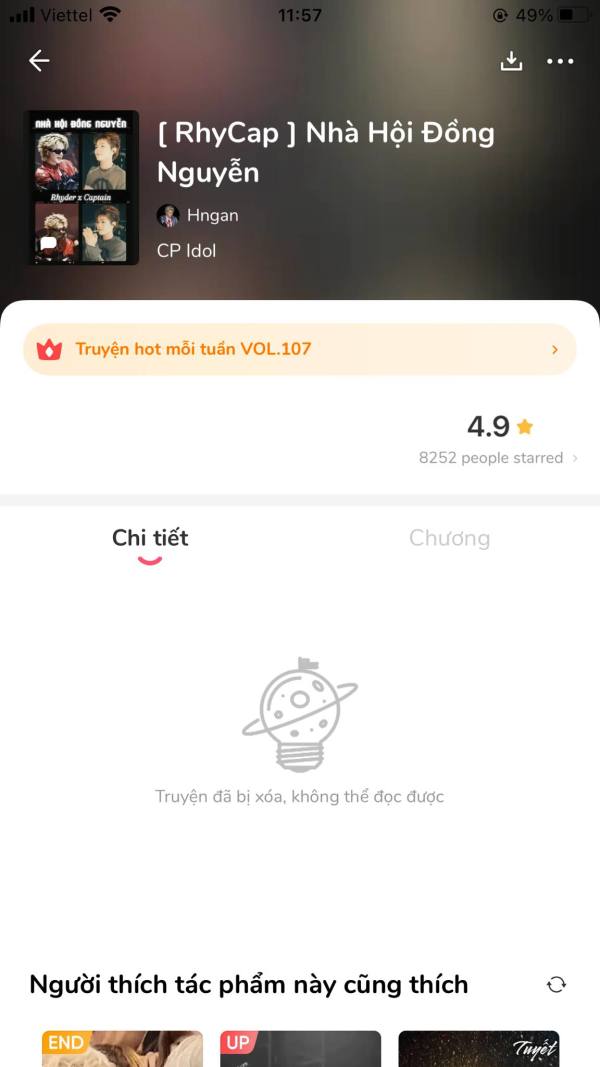View the 8252 people starred ratings
600x1067 pixels.
pos(498,458)
